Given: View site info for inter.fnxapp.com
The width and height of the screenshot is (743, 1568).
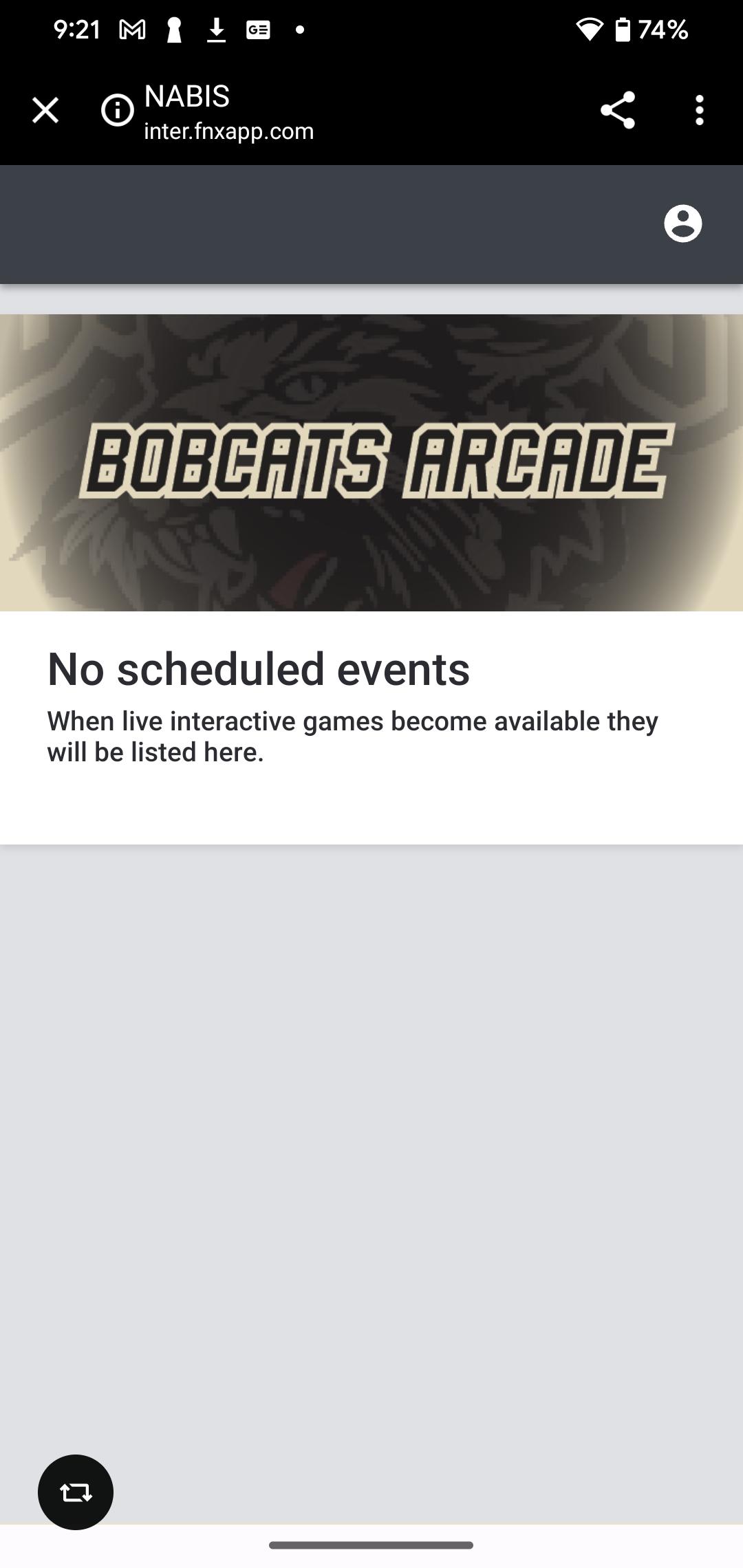Looking at the screenshot, I should coord(118,110).
